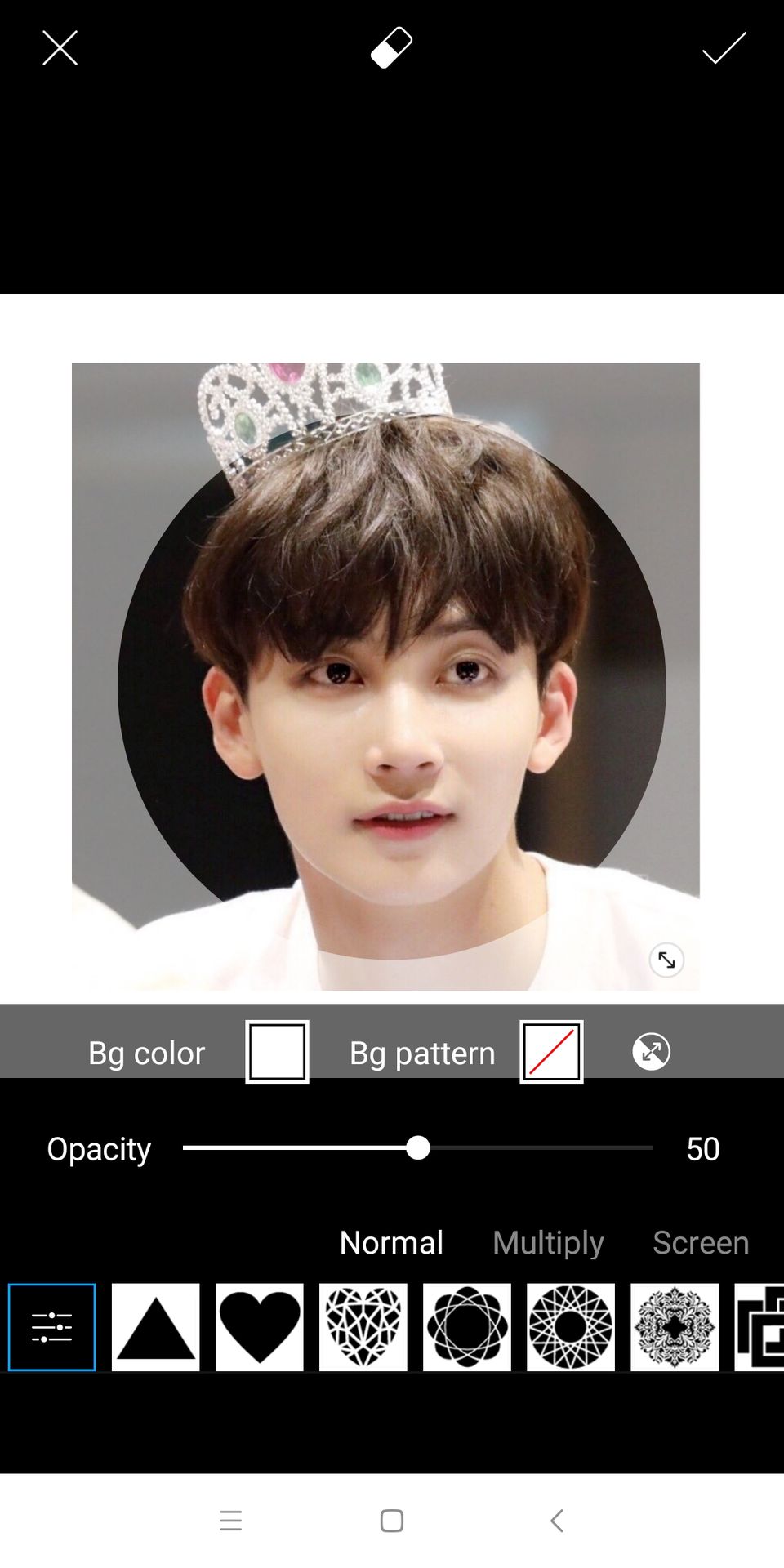This screenshot has height=1568, width=784.
Task: Apply the overlapping petals circle shape
Action: pos(466,1327)
